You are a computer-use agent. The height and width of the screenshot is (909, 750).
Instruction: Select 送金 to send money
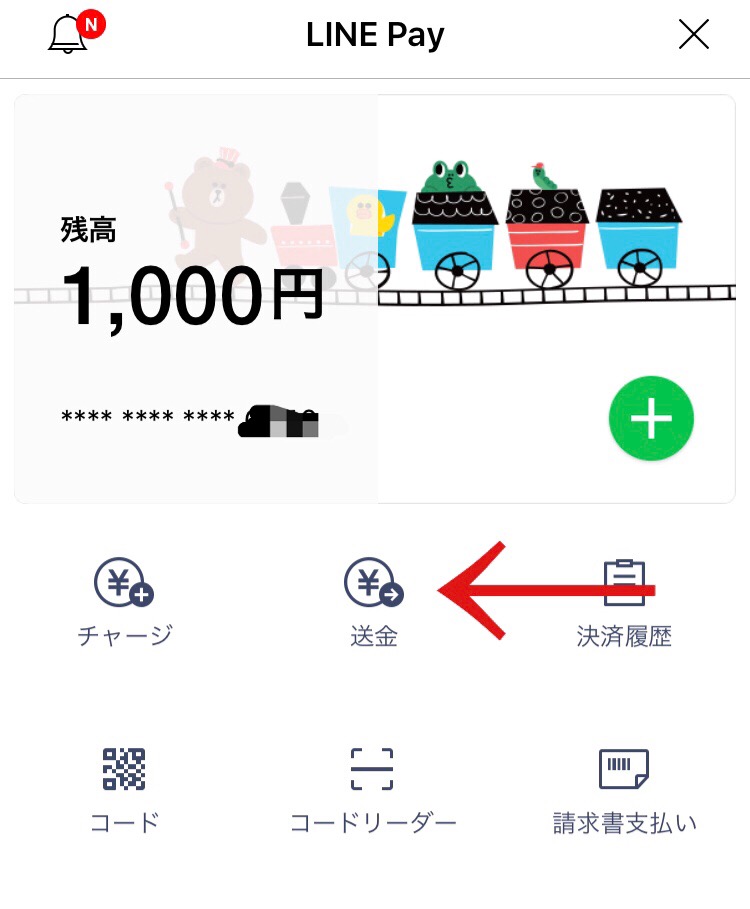374,602
